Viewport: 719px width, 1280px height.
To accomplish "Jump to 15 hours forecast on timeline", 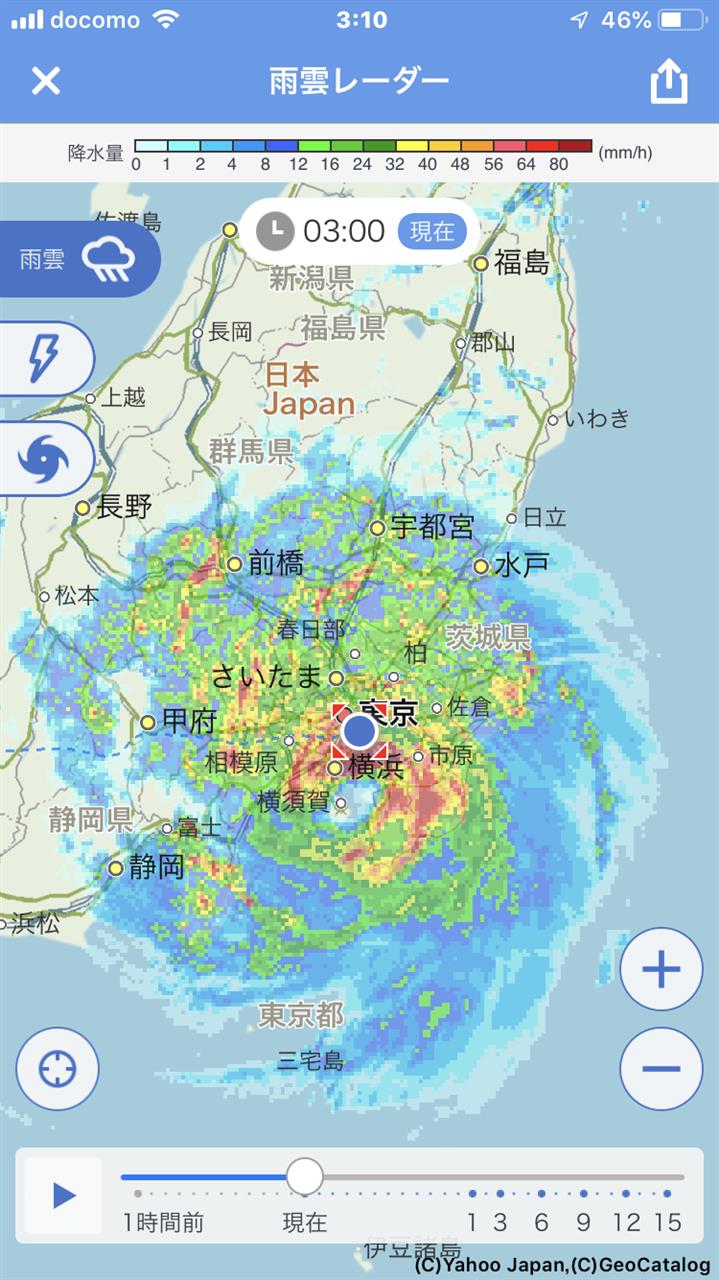I will point(668,1194).
